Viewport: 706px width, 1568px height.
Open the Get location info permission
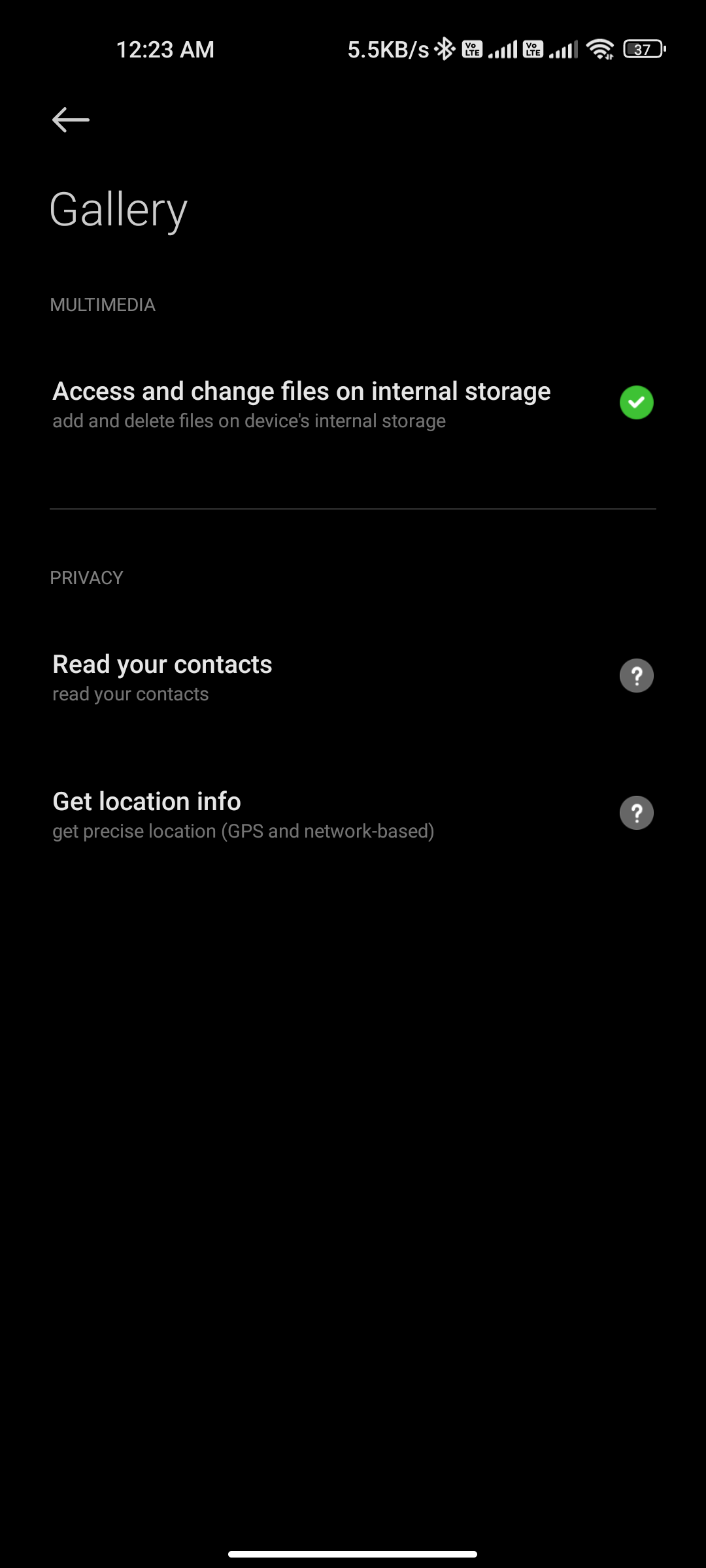pyautogui.click(x=353, y=815)
